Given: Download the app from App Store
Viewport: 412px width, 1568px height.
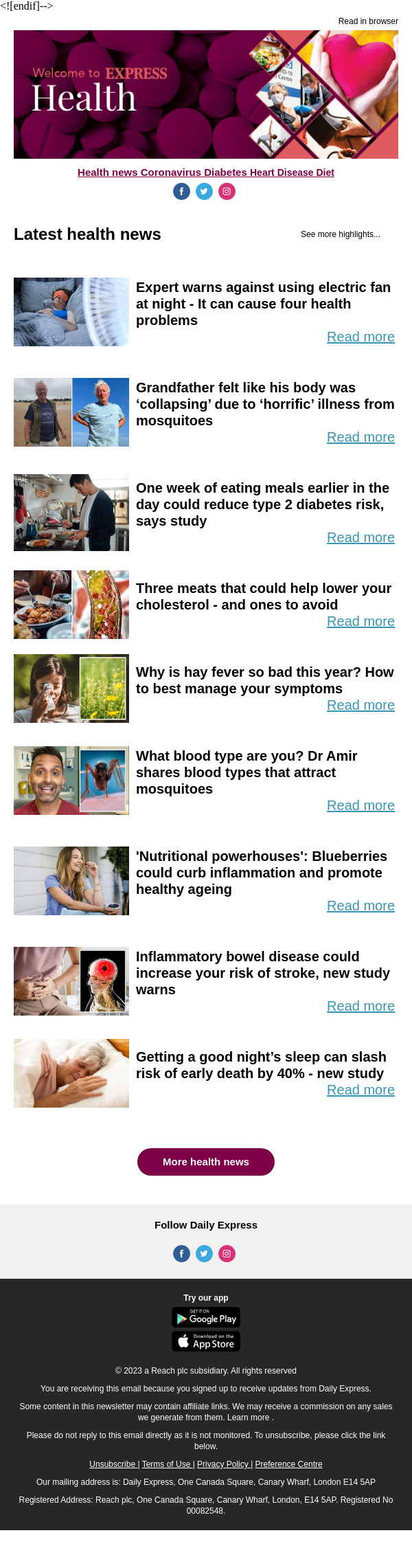Looking at the screenshot, I should coord(206,1341).
